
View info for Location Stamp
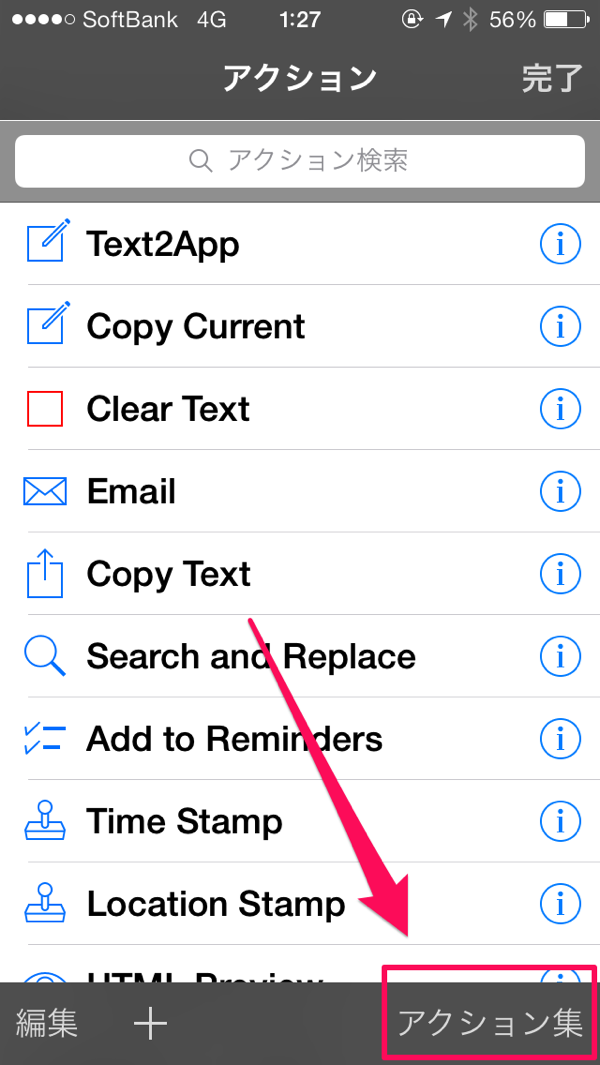coord(561,903)
